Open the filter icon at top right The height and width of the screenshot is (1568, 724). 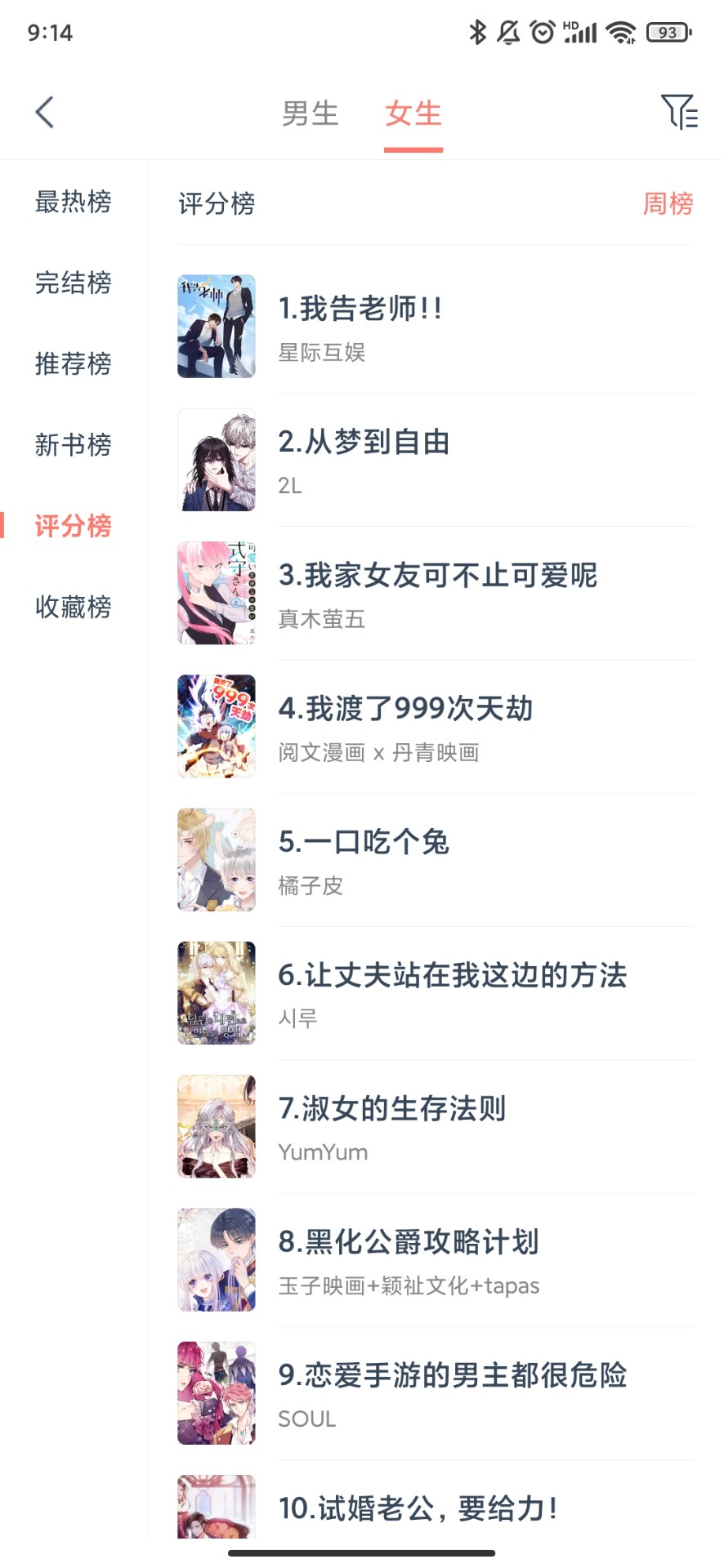pyautogui.click(x=679, y=114)
